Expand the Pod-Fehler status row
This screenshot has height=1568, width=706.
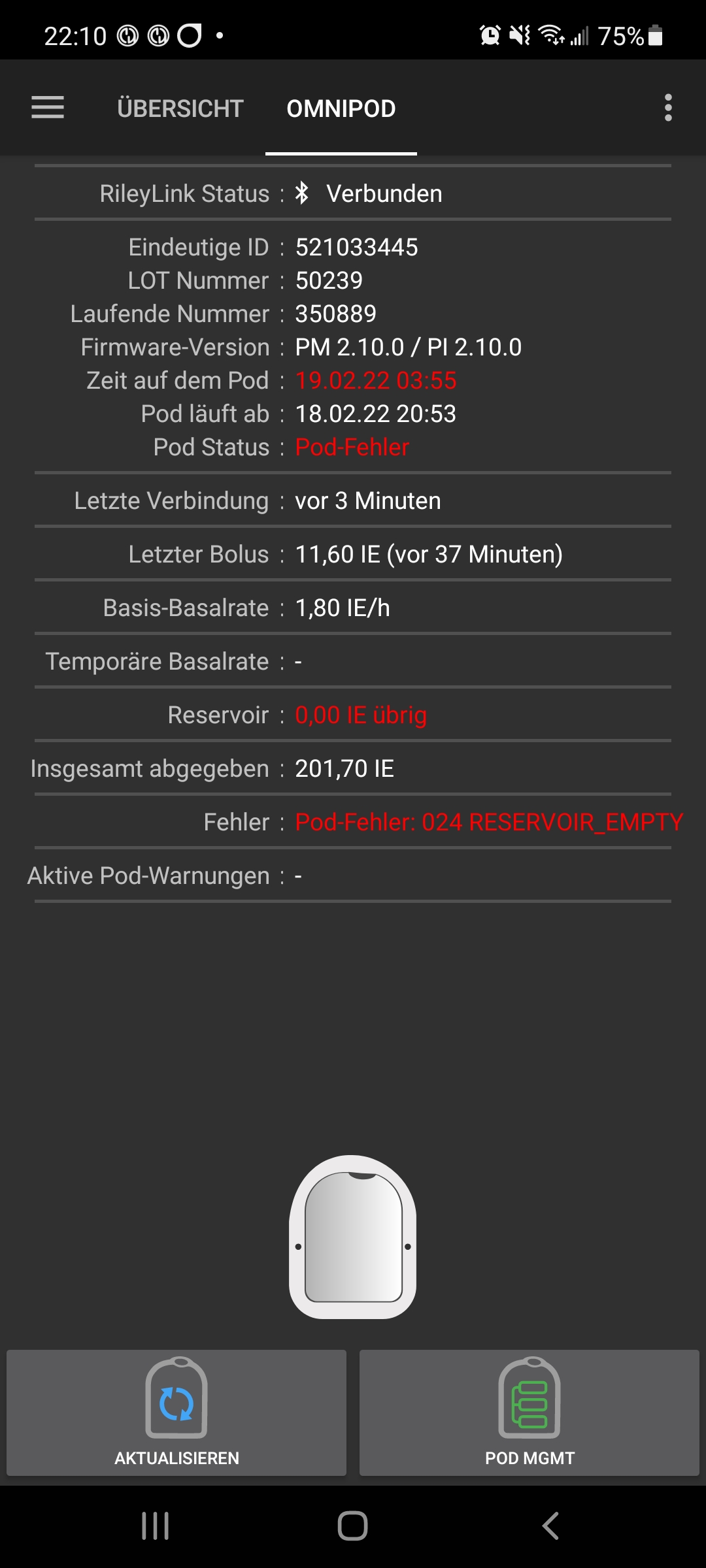[353, 447]
